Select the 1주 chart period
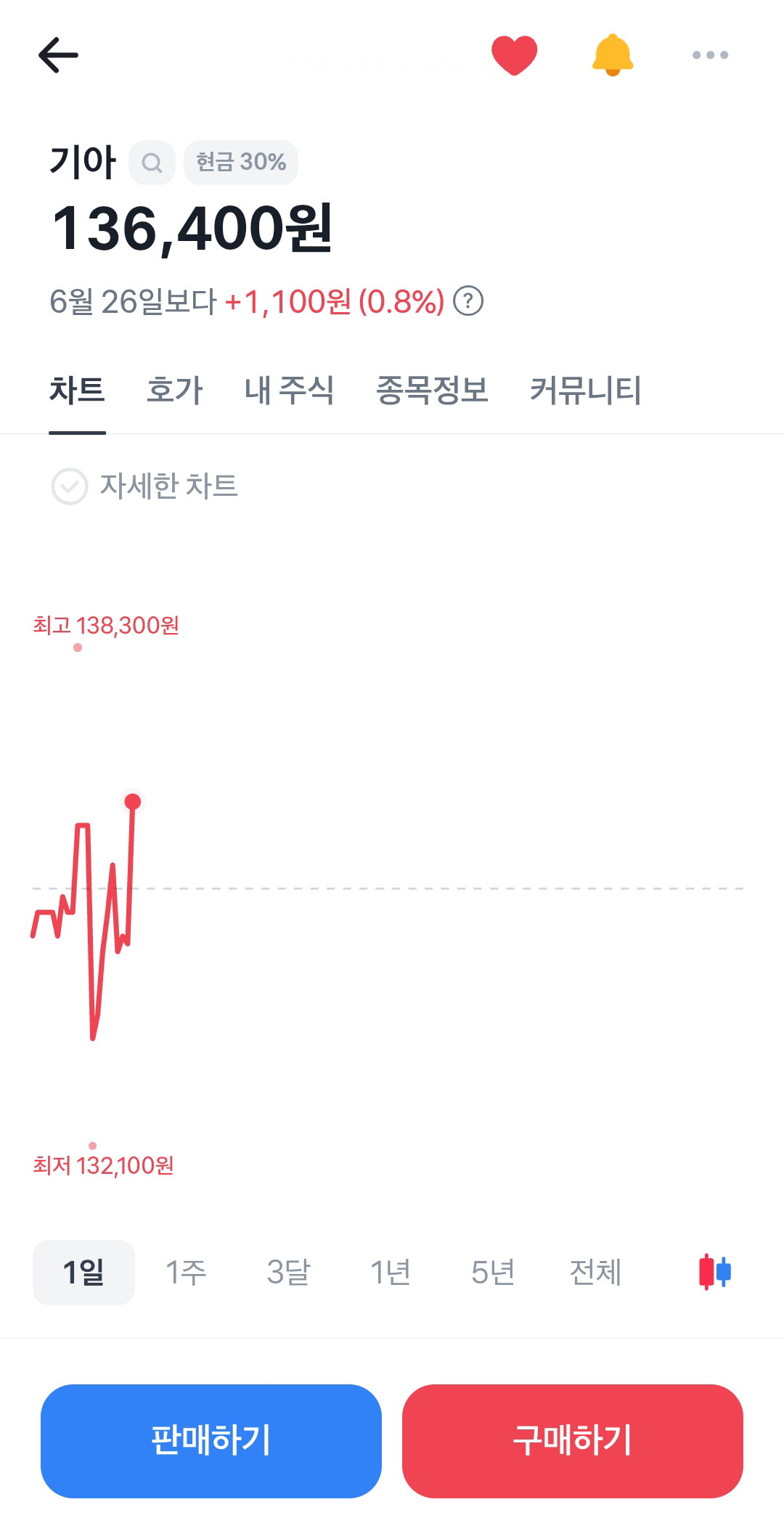The width and height of the screenshot is (784, 1531). coord(186,1273)
